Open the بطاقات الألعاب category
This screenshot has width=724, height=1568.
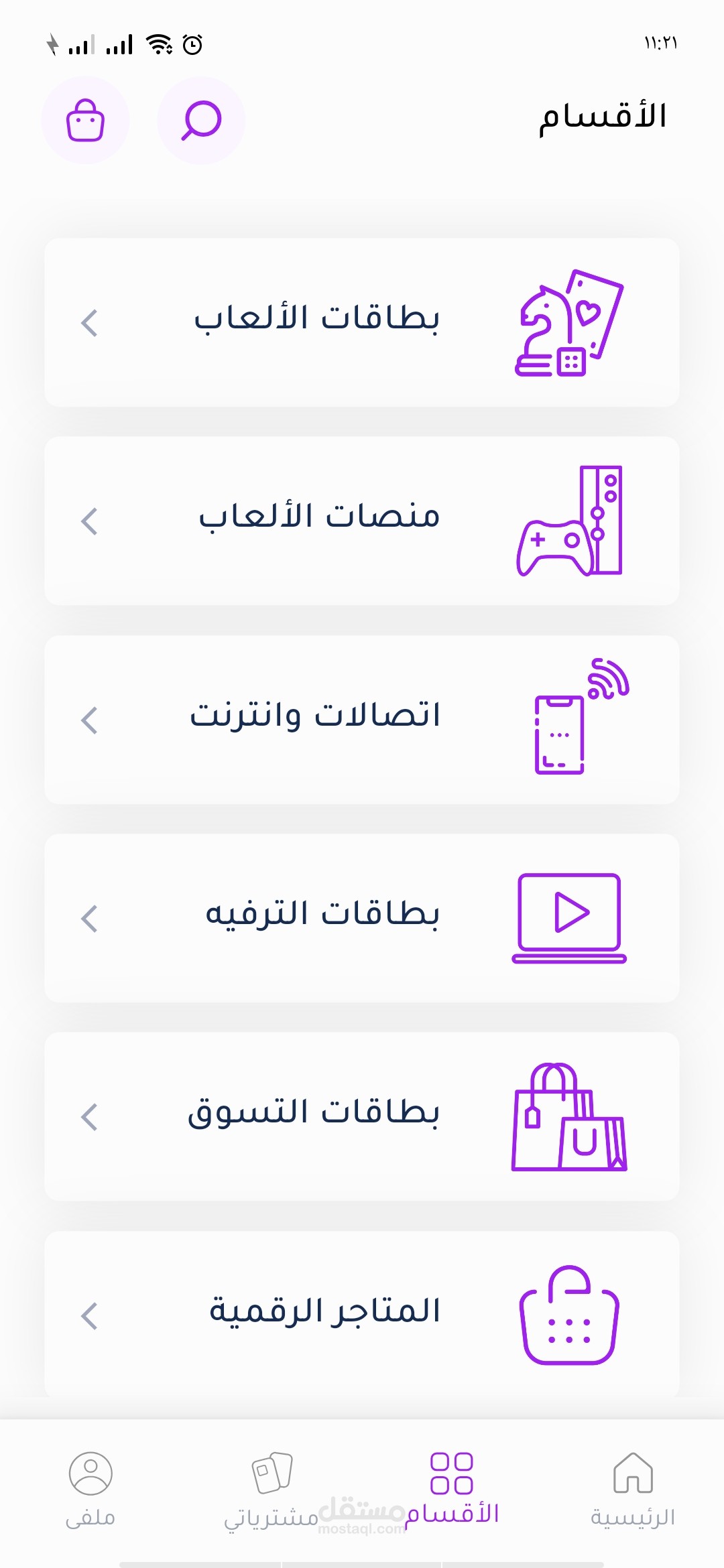tap(362, 322)
